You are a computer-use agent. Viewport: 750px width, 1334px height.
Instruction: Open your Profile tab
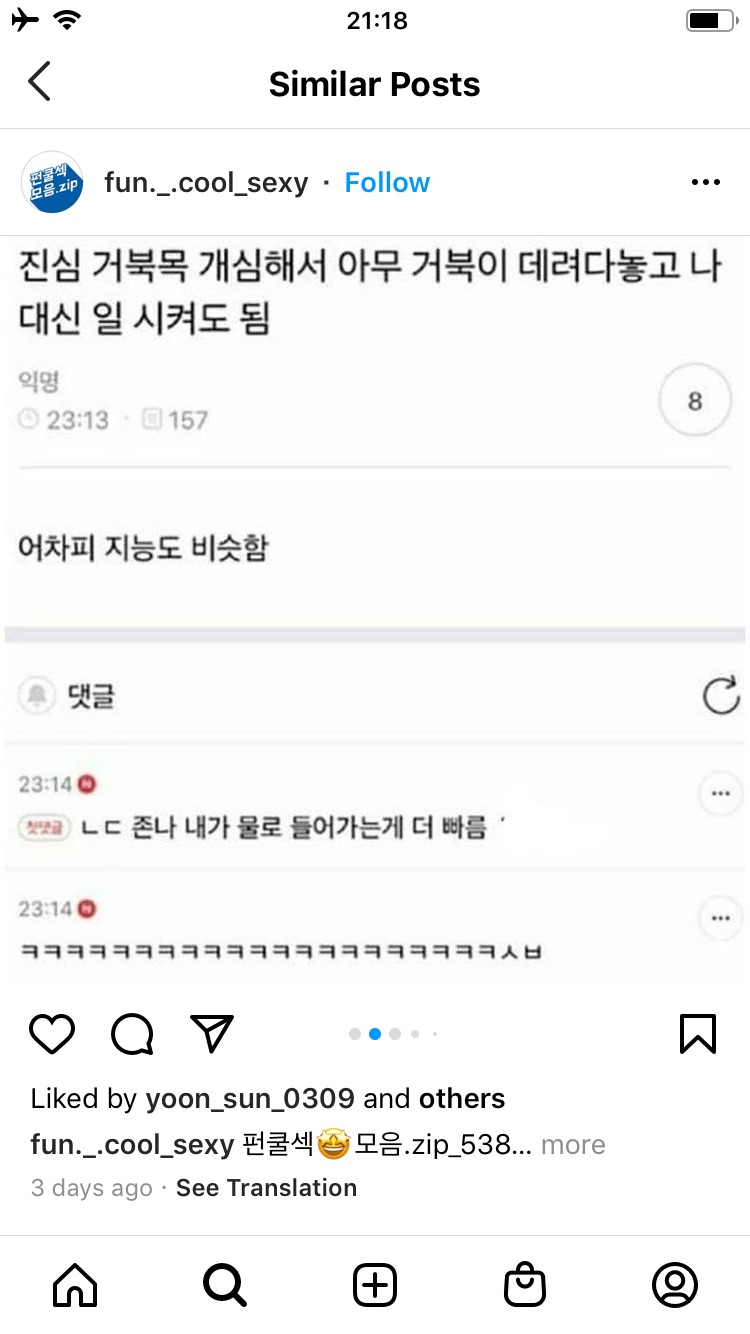pos(675,1285)
